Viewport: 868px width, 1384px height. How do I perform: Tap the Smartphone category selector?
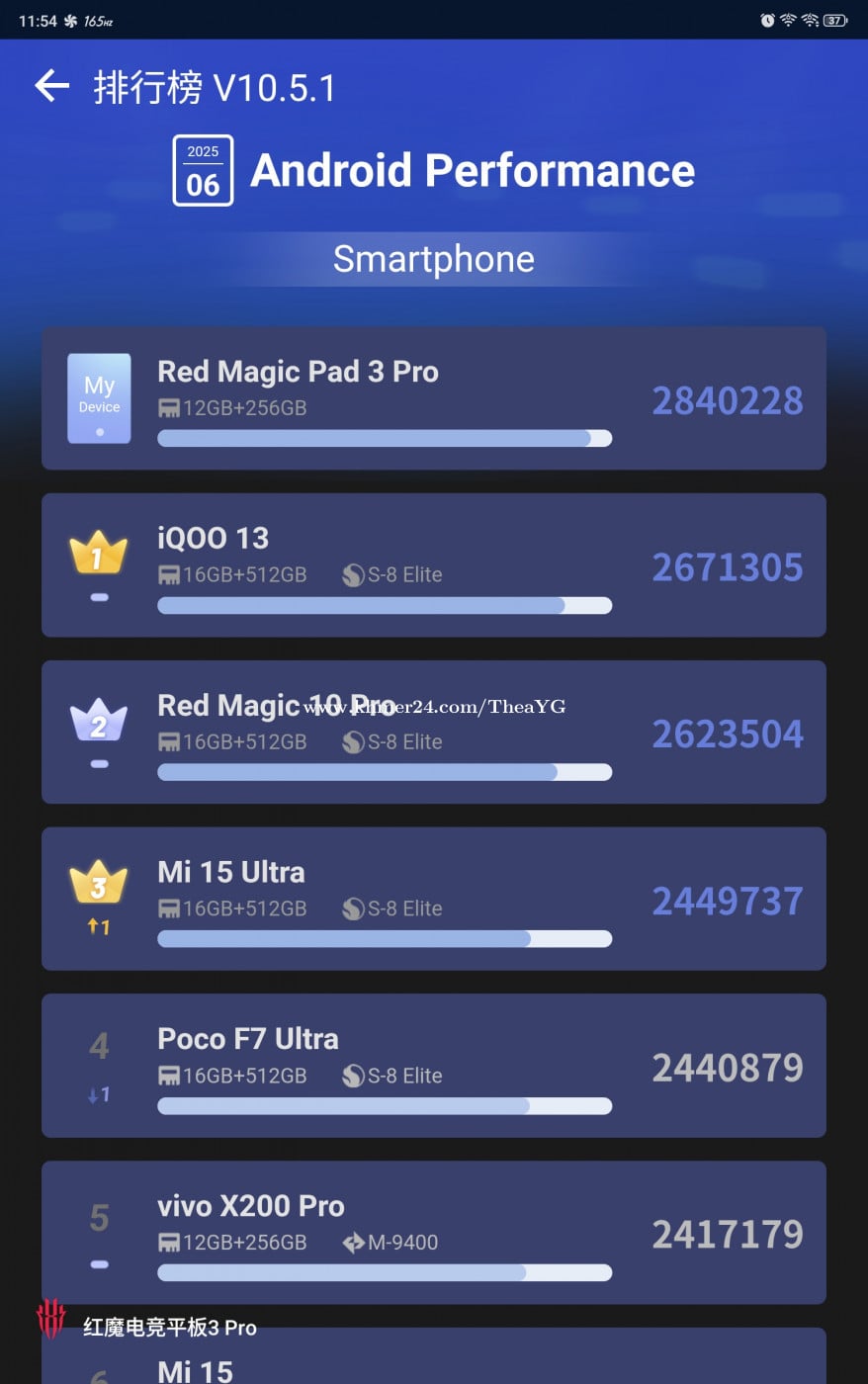tap(433, 259)
